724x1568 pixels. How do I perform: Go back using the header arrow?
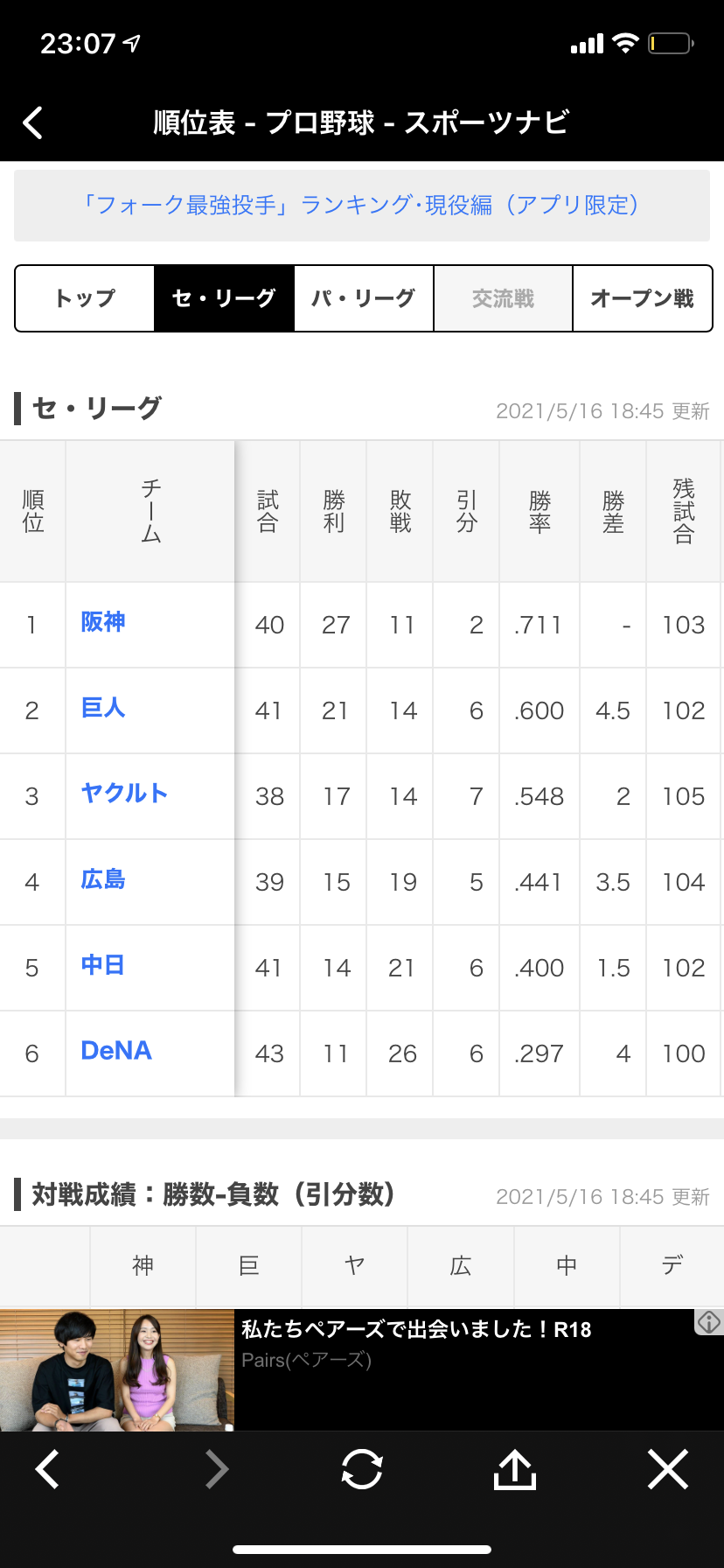click(33, 123)
